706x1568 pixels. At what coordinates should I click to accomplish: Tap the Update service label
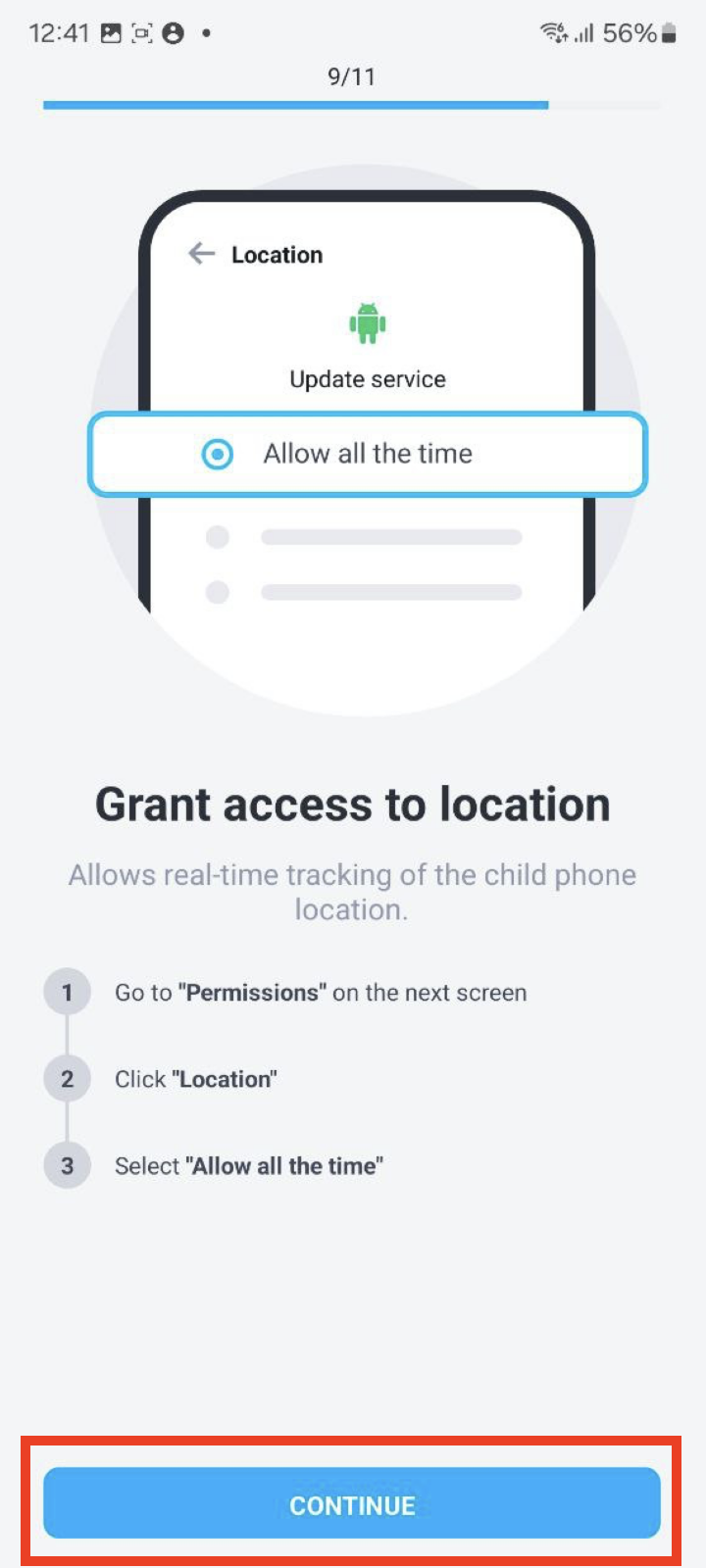coord(366,379)
